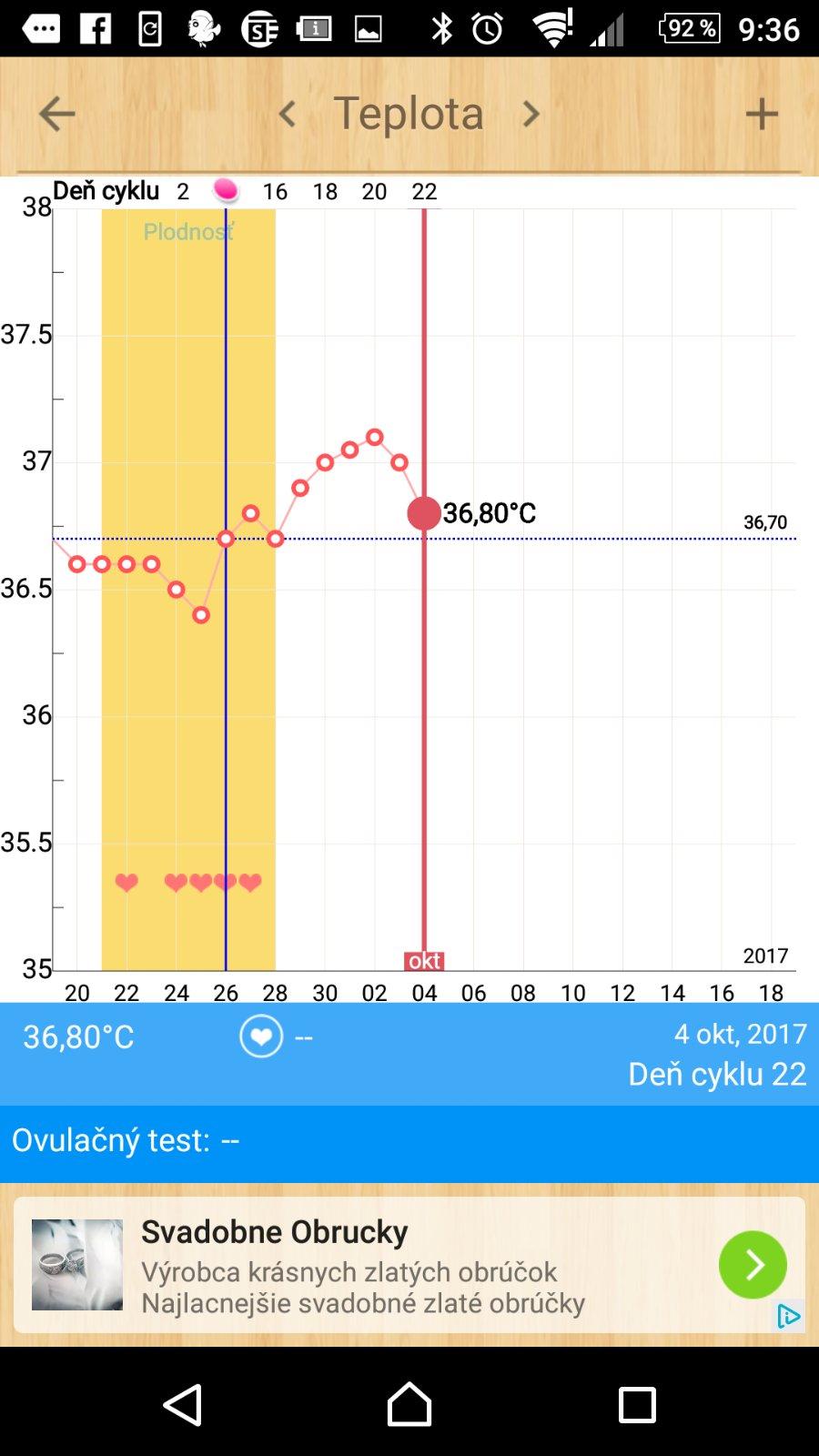Open the Svadobne Obrucky ad arrow
This screenshot has height=1456, width=819.
point(753,1265)
